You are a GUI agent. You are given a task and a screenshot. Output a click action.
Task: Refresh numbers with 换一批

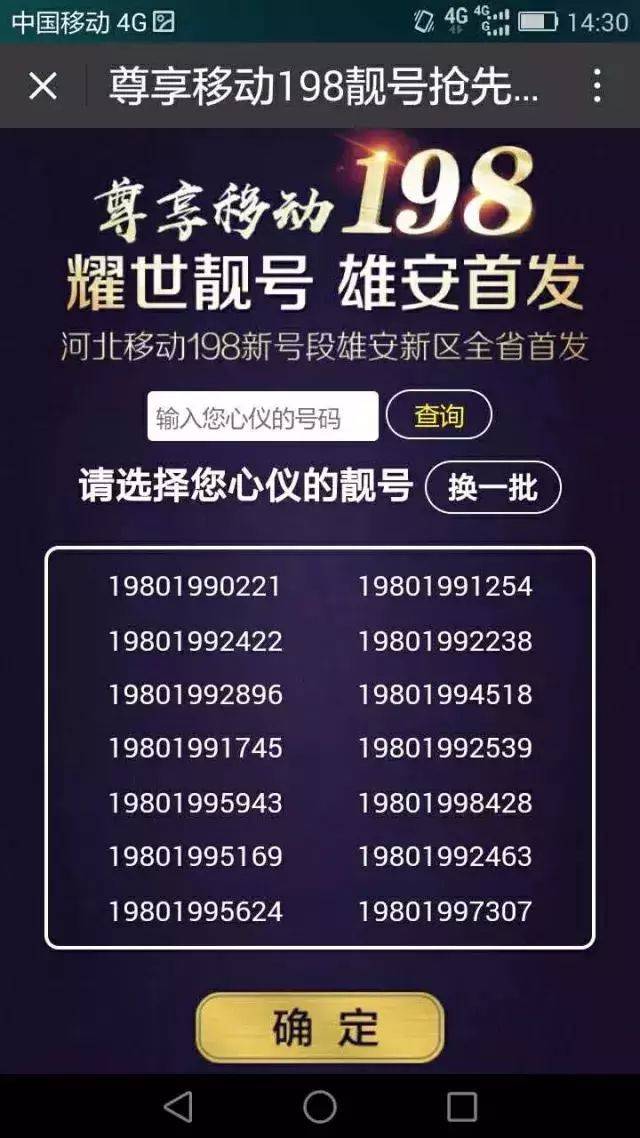click(x=493, y=488)
